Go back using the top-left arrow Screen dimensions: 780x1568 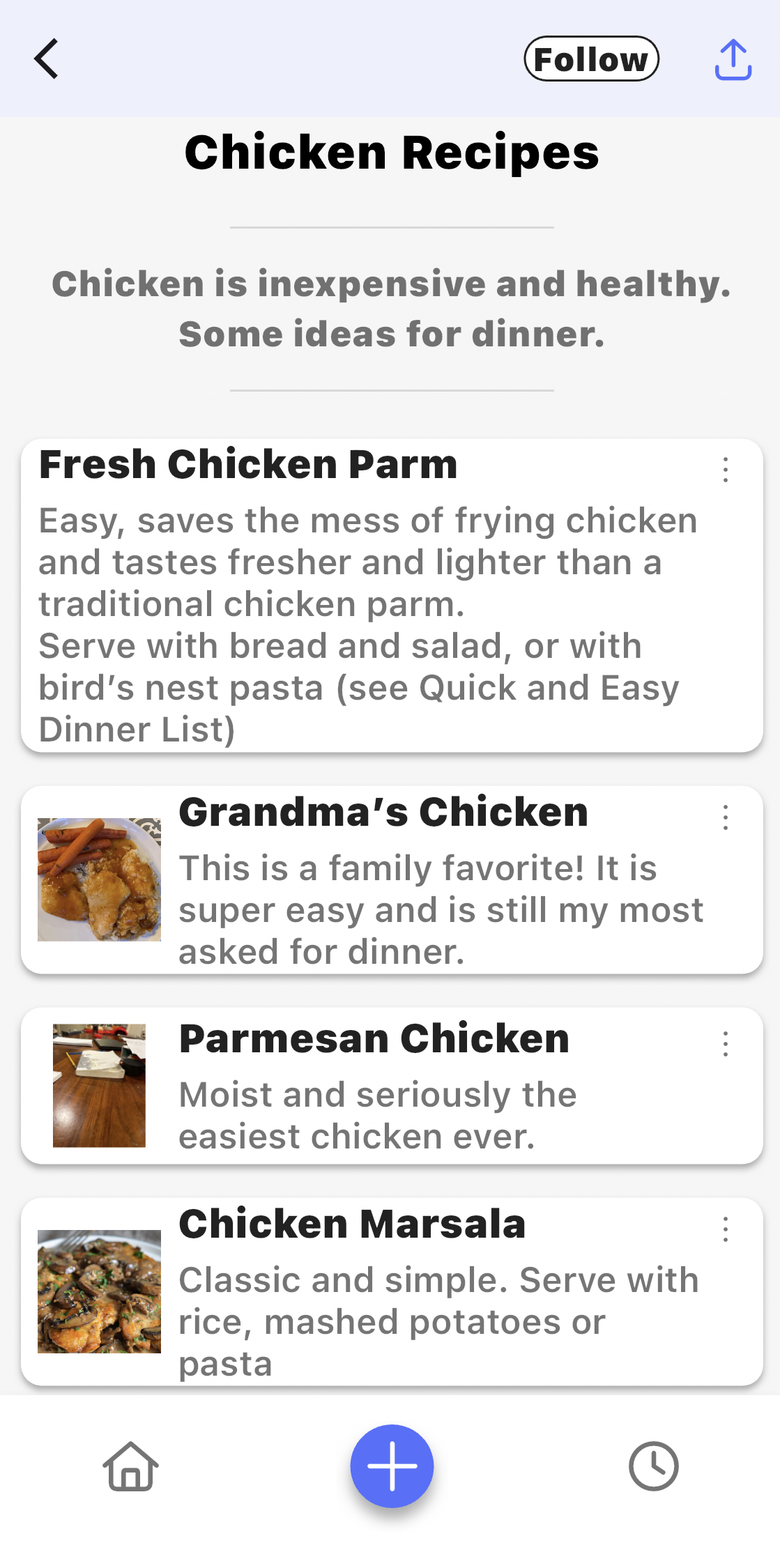click(x=46, y=59)
